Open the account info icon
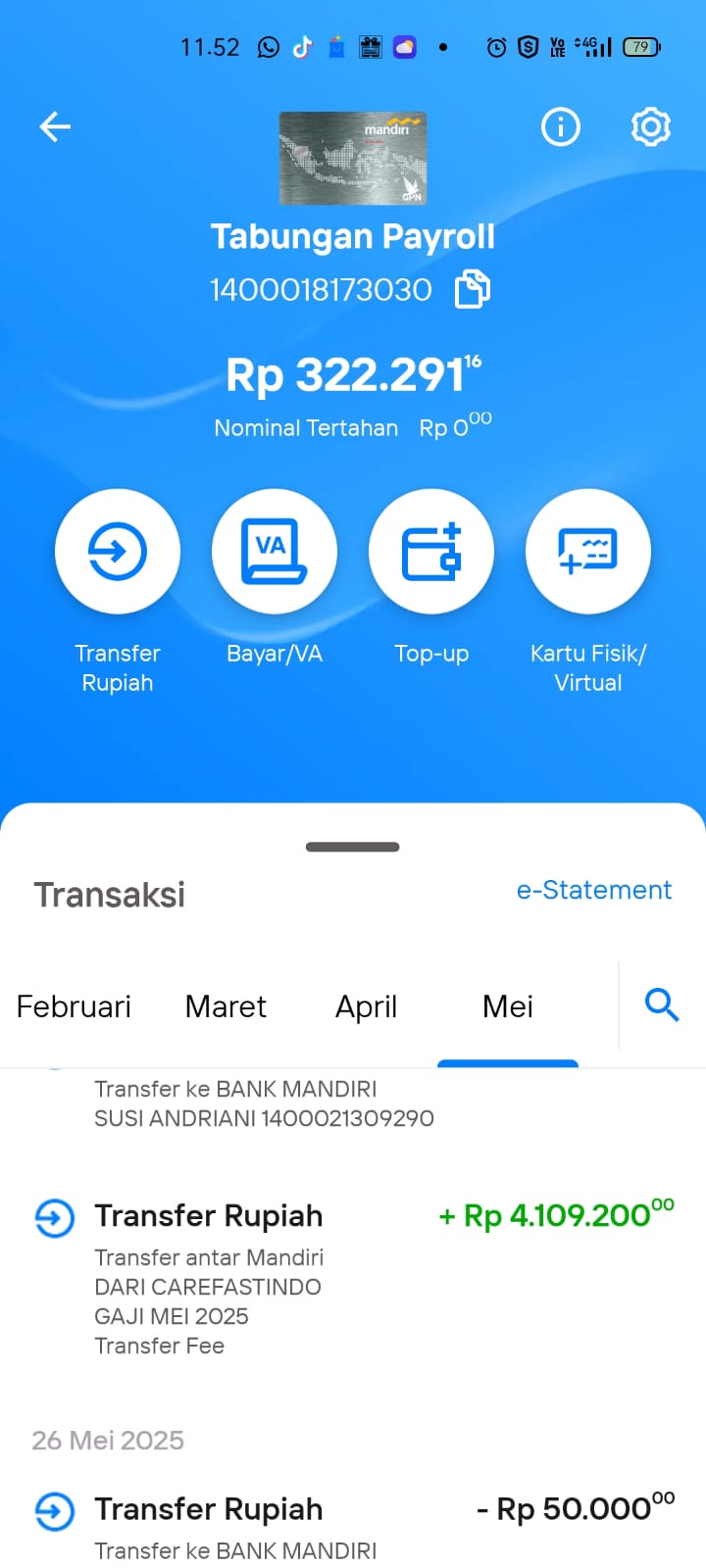Viewport: 706px width, 1568px height. tap(561, 126)
